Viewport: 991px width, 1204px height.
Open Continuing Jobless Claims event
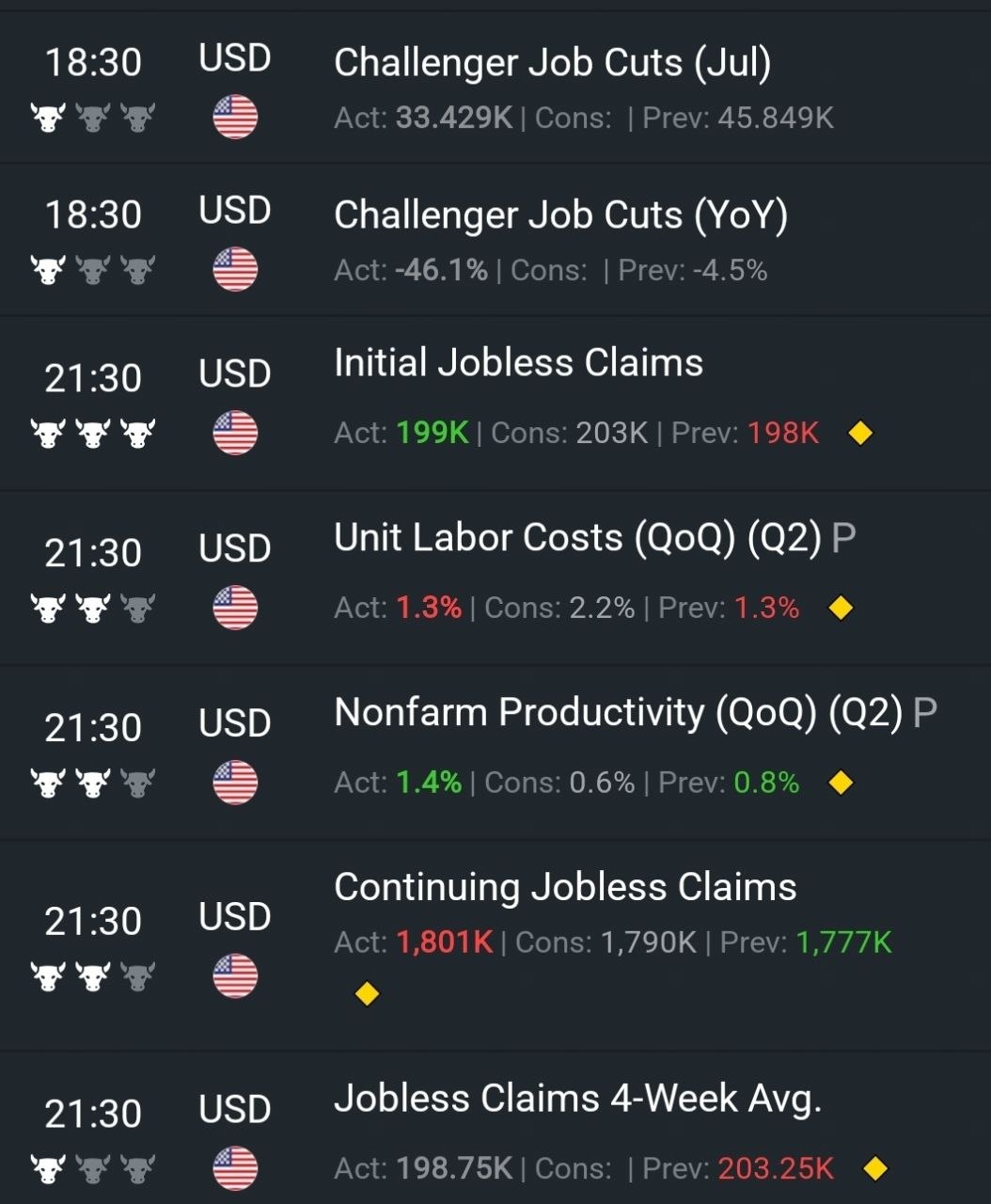495,945
